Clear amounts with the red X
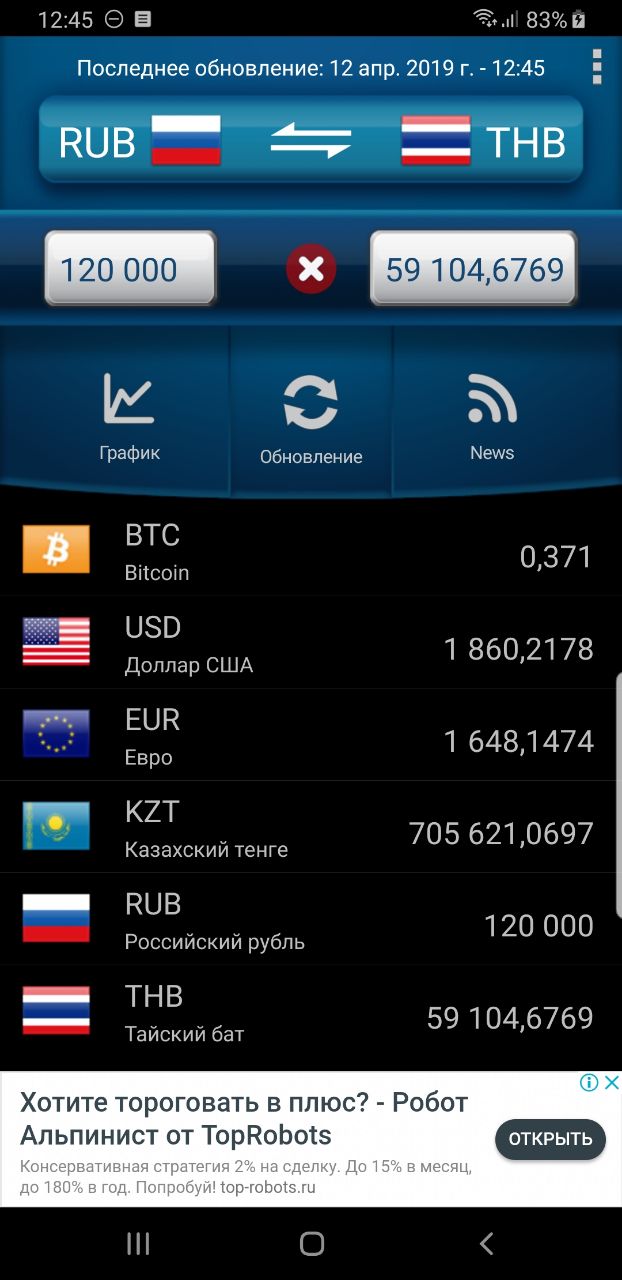Viewport: 622px width, 1280px height. (311, 269)
